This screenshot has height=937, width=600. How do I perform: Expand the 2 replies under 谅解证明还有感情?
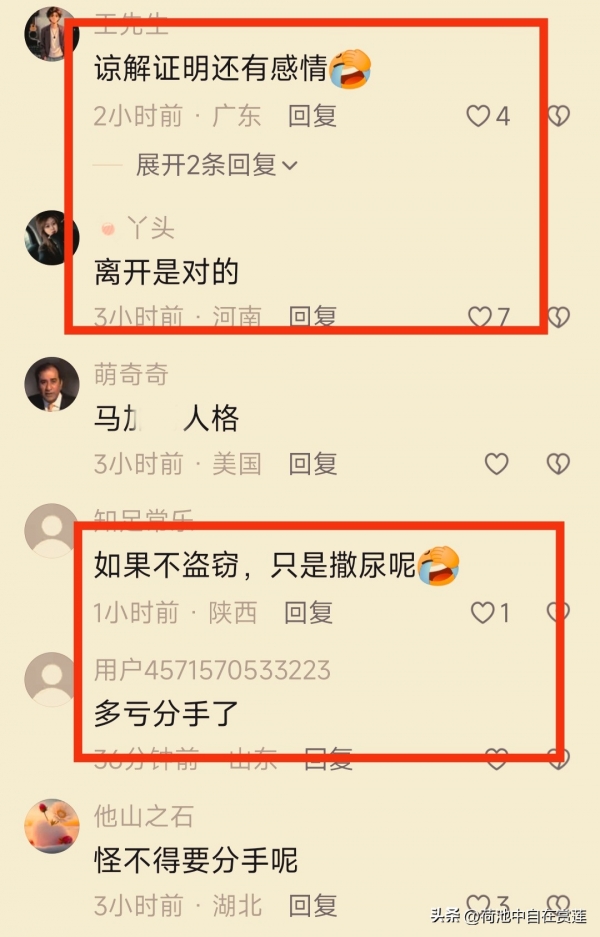click(x=216, y=165)
